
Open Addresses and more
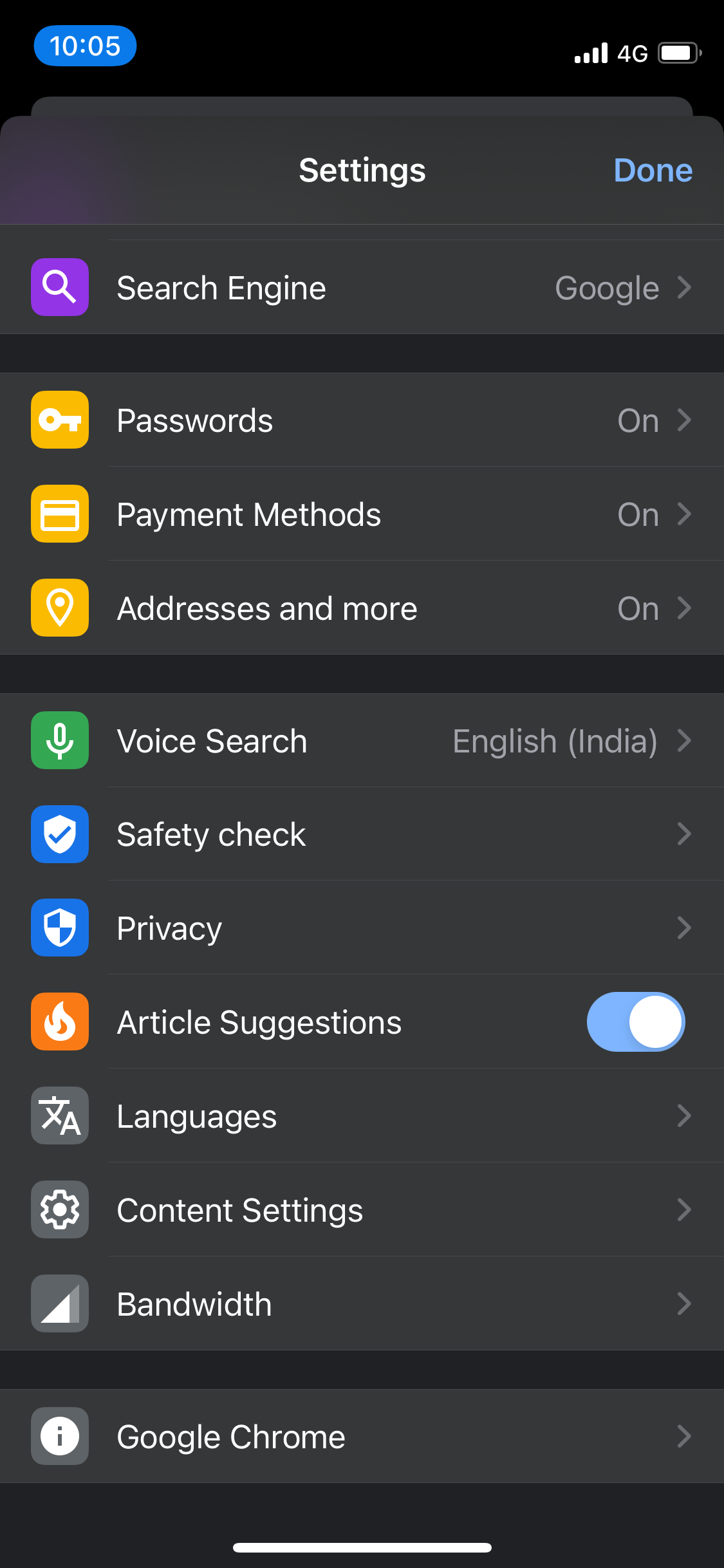pos(362,608)
